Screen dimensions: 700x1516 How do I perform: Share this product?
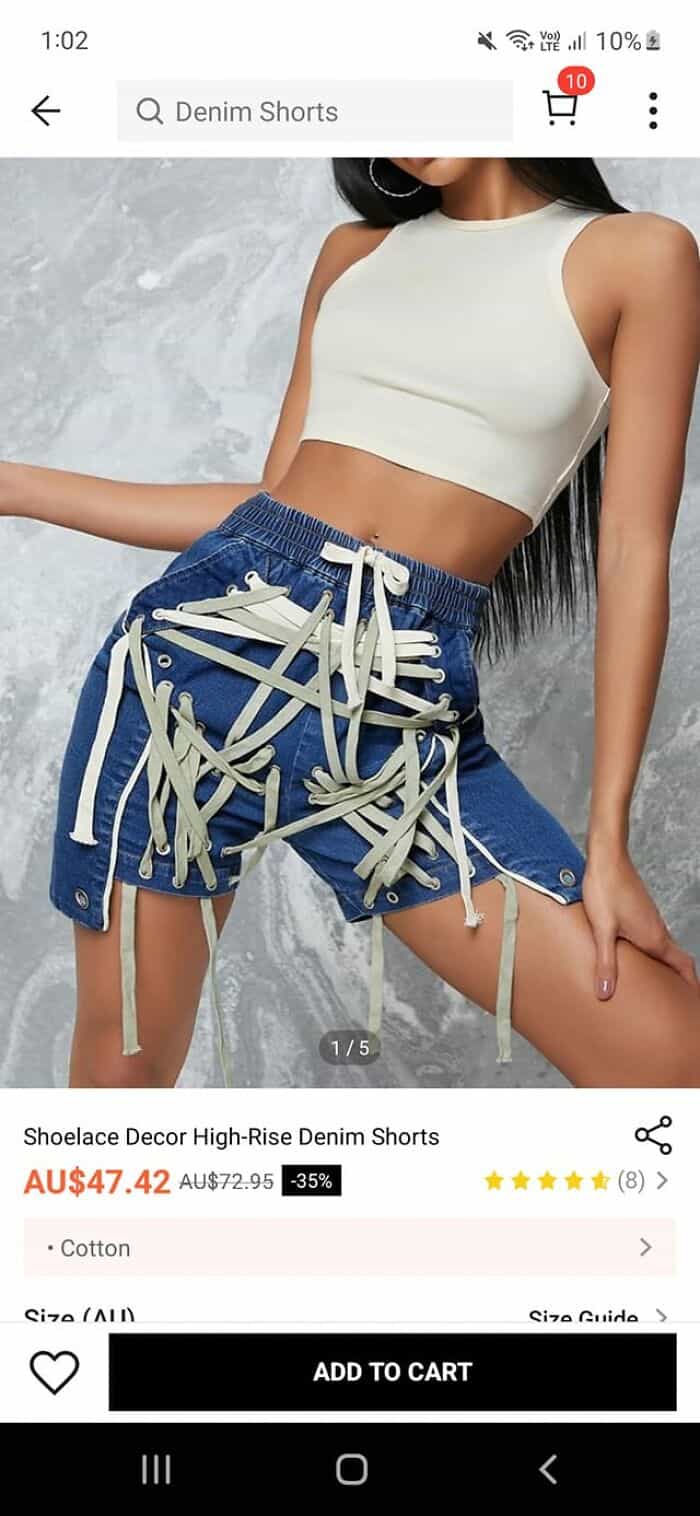point(653,1136)
